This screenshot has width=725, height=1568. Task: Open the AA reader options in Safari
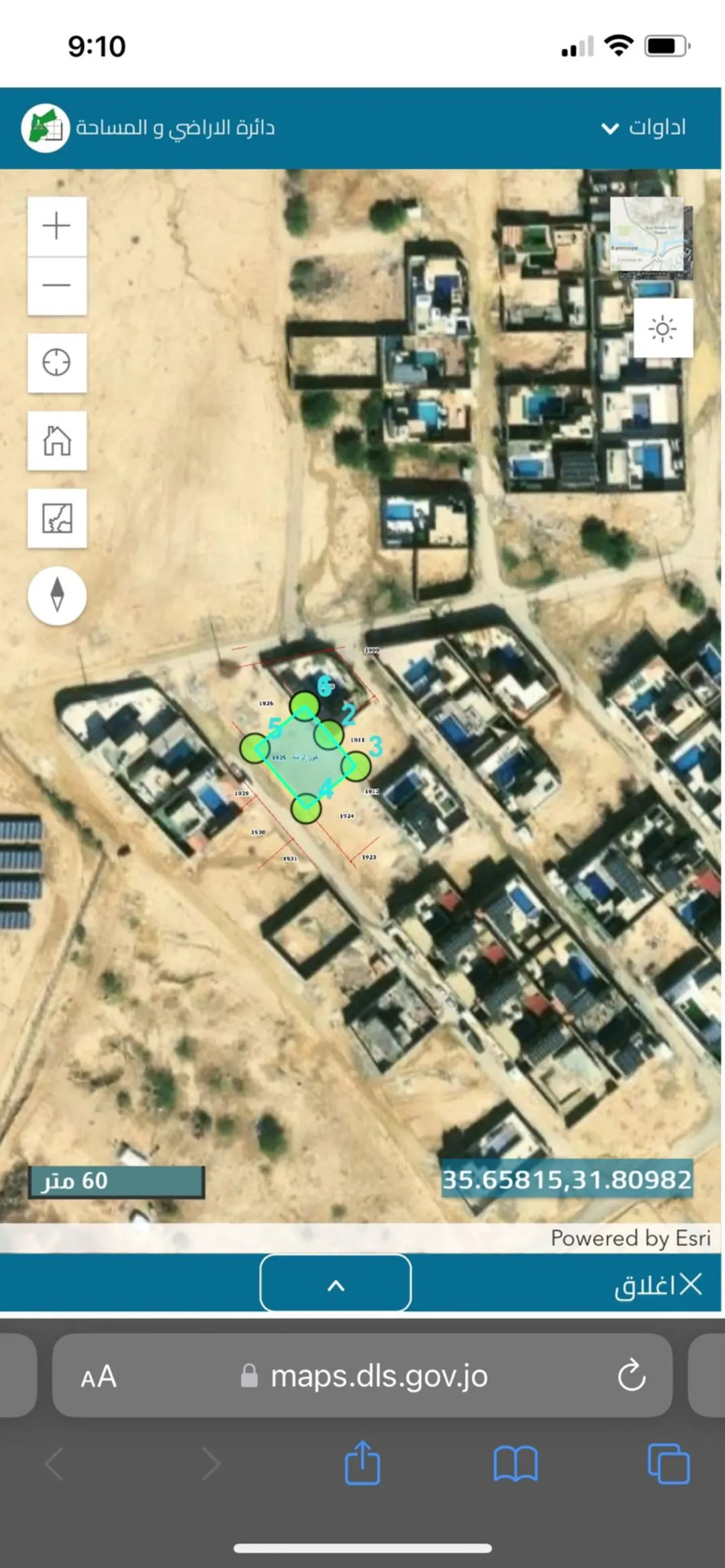click(x=99, y=1377)
